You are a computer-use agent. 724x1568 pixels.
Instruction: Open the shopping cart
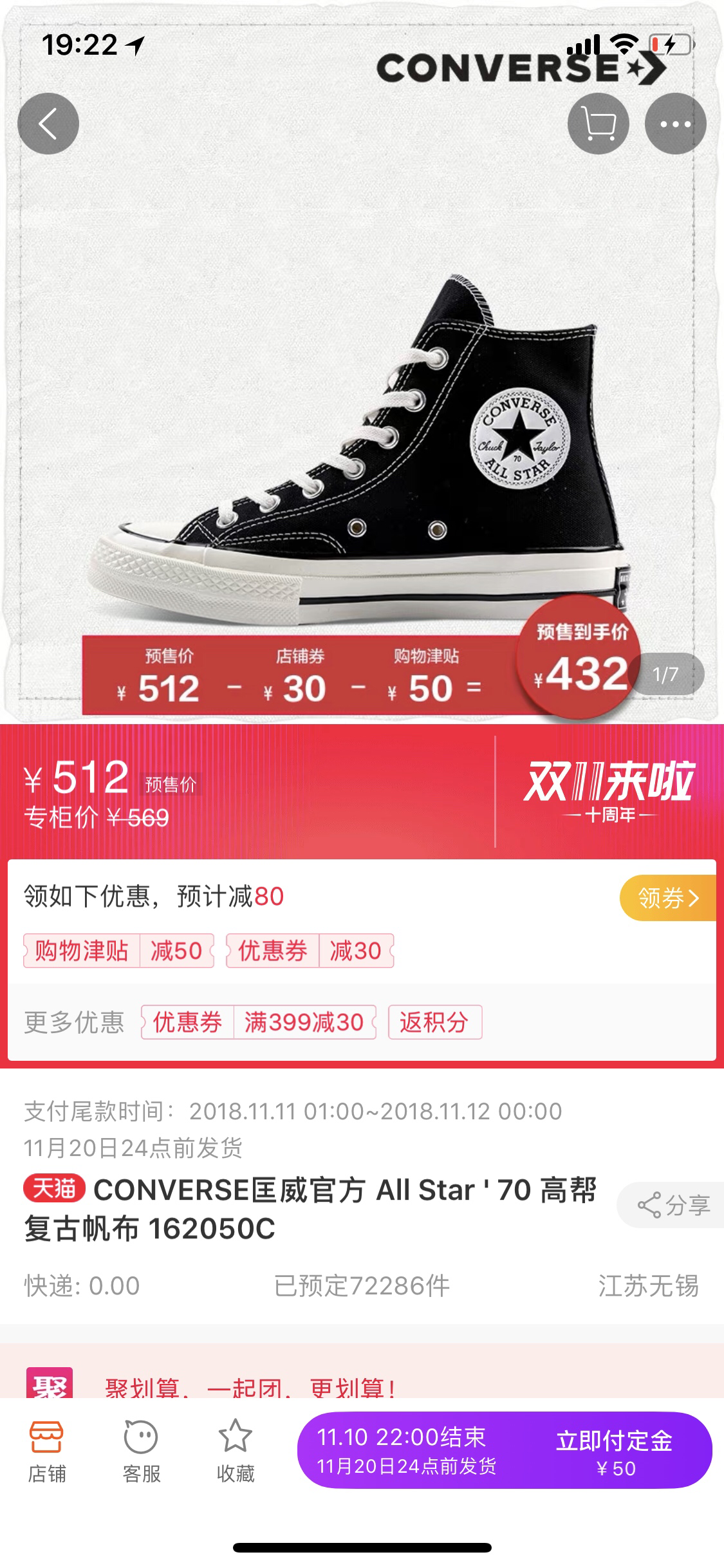(598, 124)
